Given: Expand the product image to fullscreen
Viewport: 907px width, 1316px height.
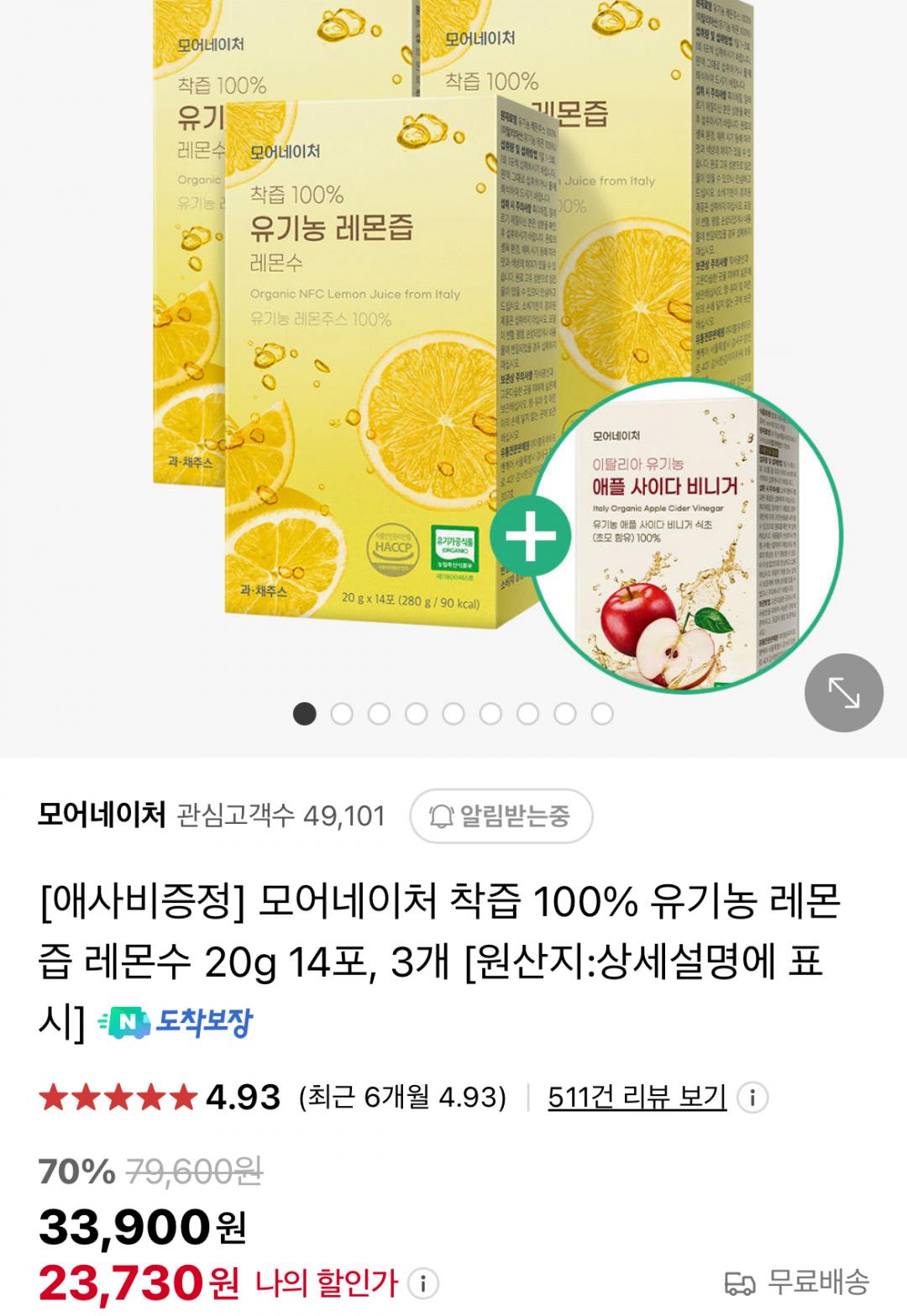Looking at the screenshot, I should pos(843,693).
